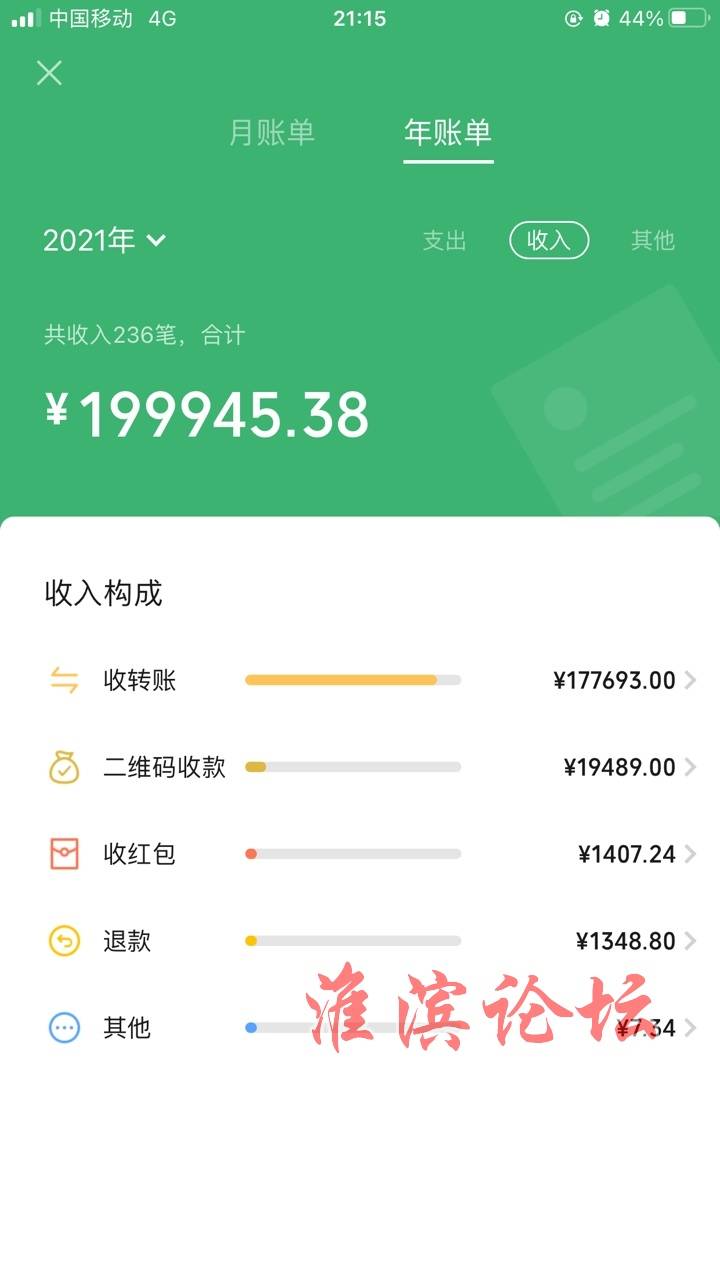Image resolution: width=720 pixels, height=1280 pixels.
Task: Select the 收入 filter
Action: [x=549, y=240]
